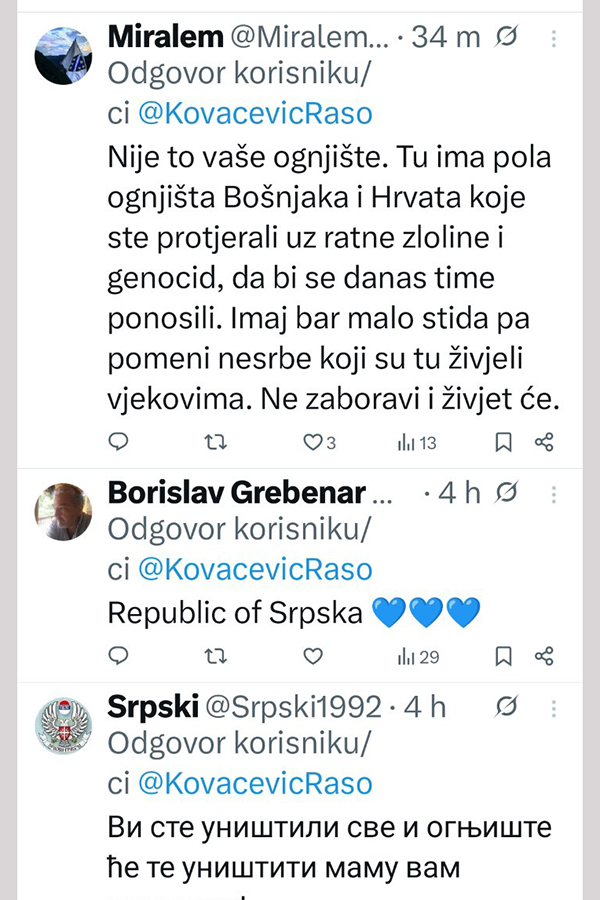This screenshot has height=900, width=600.
Task: Open Srpski's profile avatar
Action: pos(64,725)
